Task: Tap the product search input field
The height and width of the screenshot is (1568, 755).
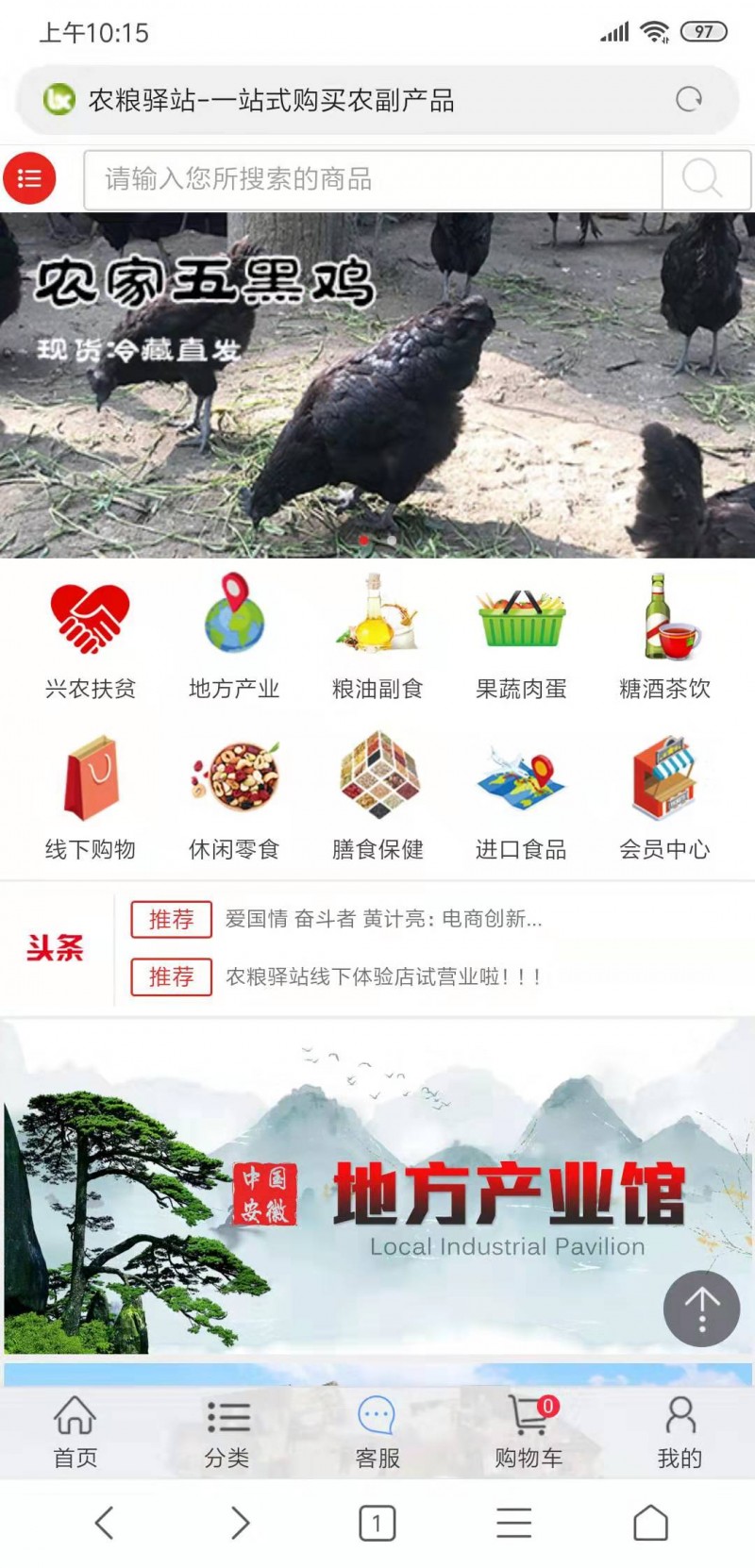Action: [373, 179]
